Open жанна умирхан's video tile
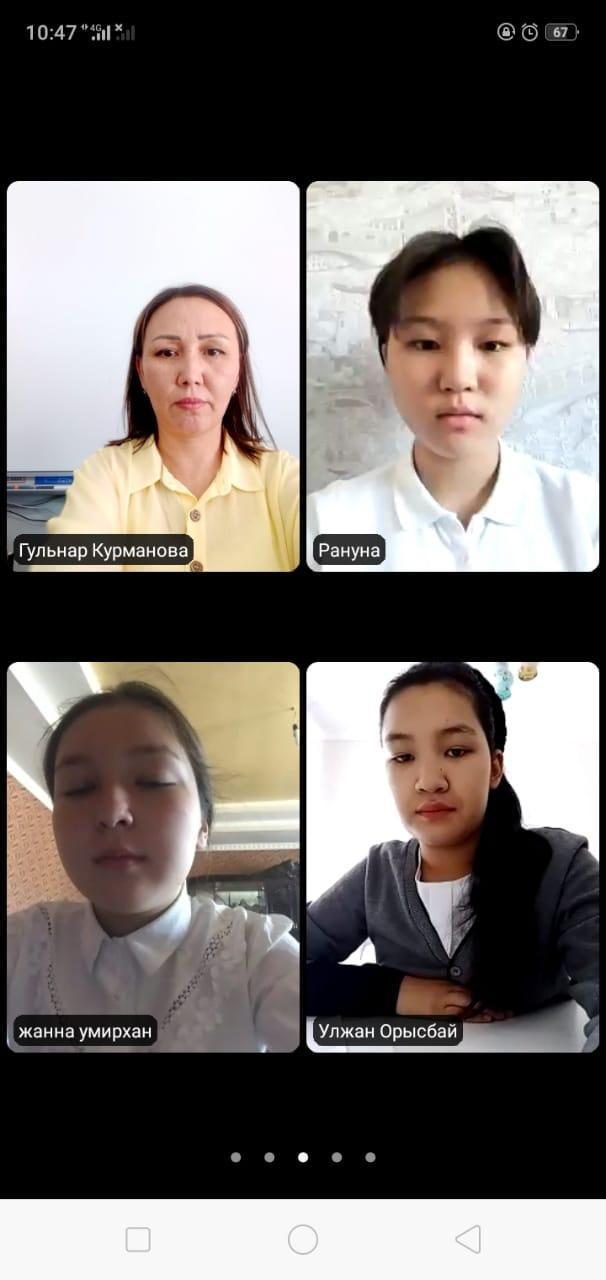606x1280 pixels. coord(153,857)
